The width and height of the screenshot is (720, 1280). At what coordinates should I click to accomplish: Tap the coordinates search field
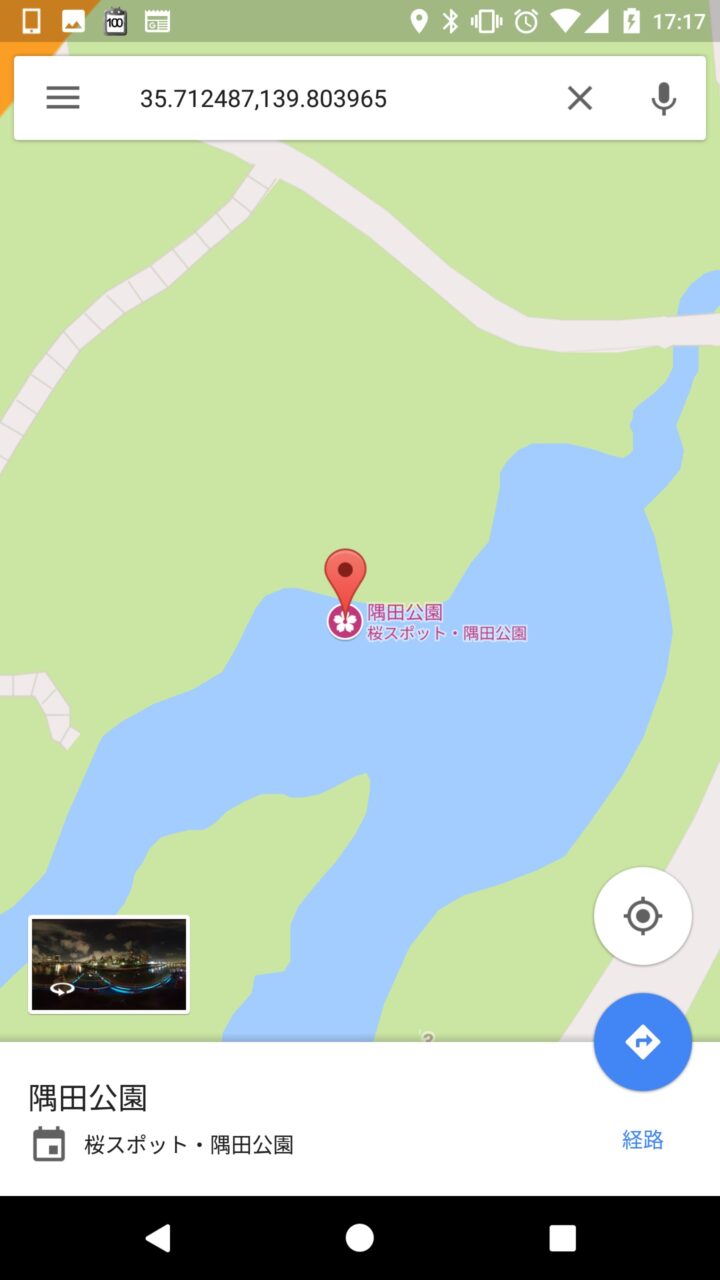330,98
